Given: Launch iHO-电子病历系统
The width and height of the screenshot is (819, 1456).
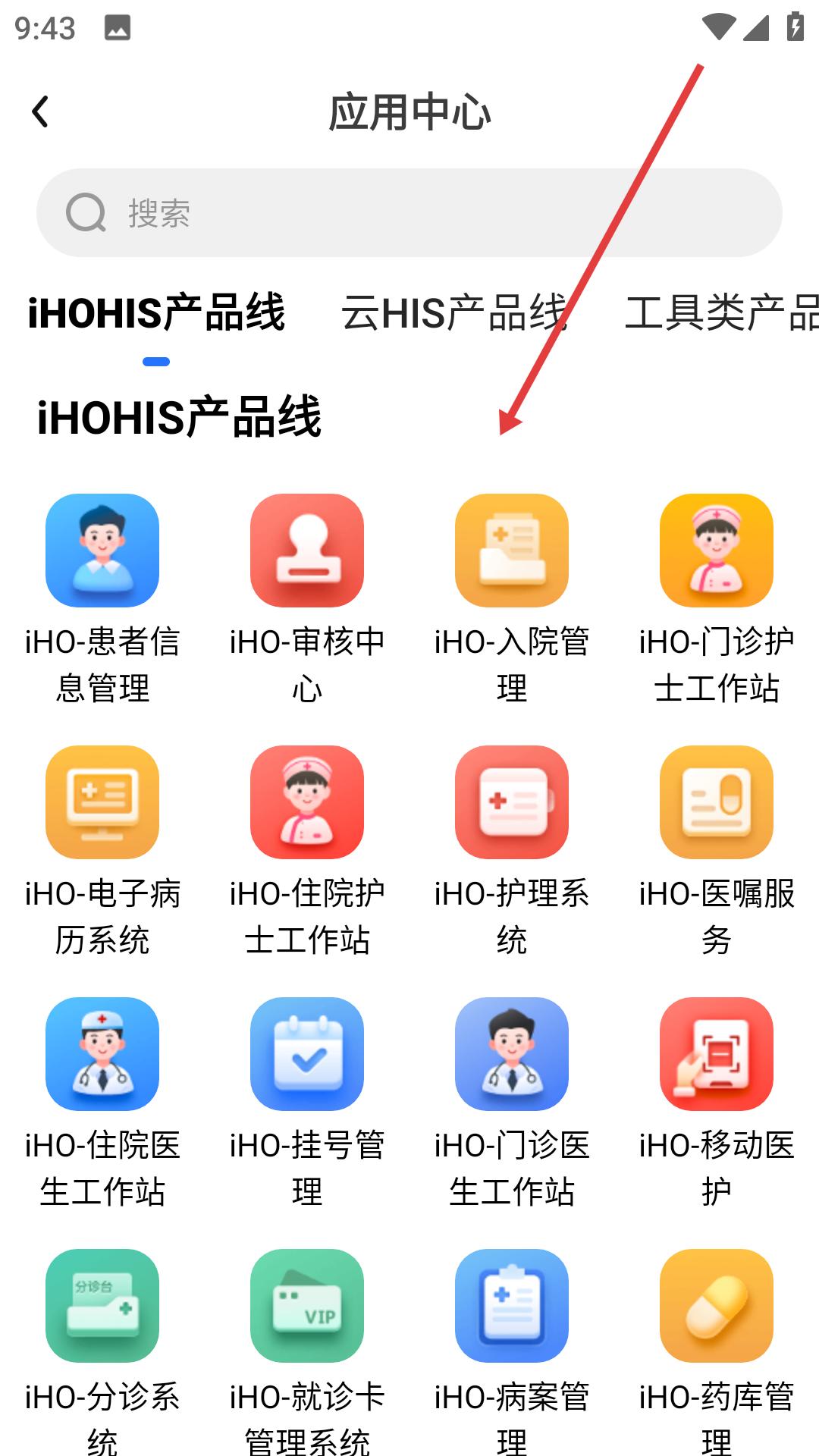Looking at the screenshot, I should [x=102, y=803].
